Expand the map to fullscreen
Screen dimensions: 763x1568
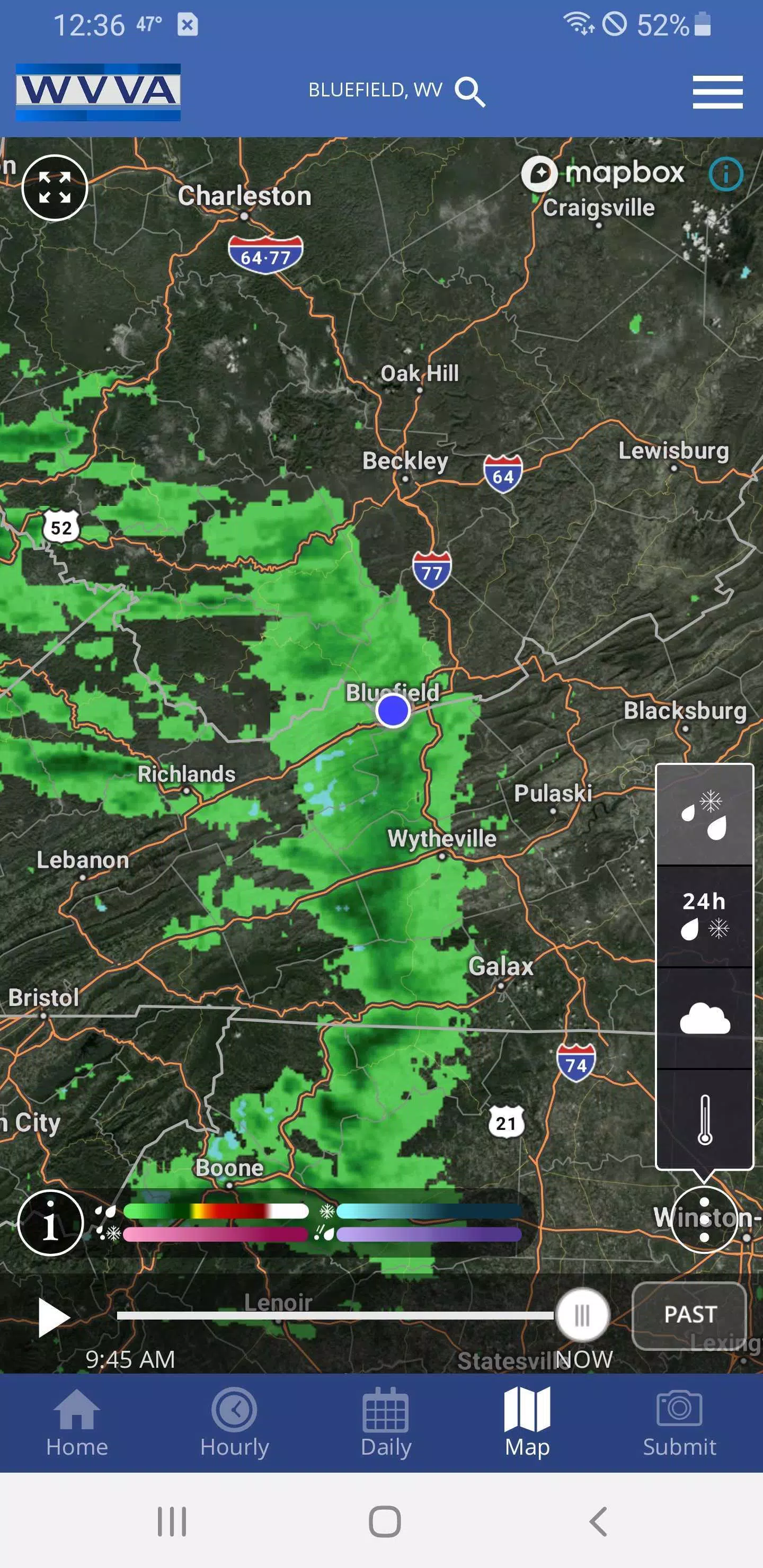click(x=54, y=188)
